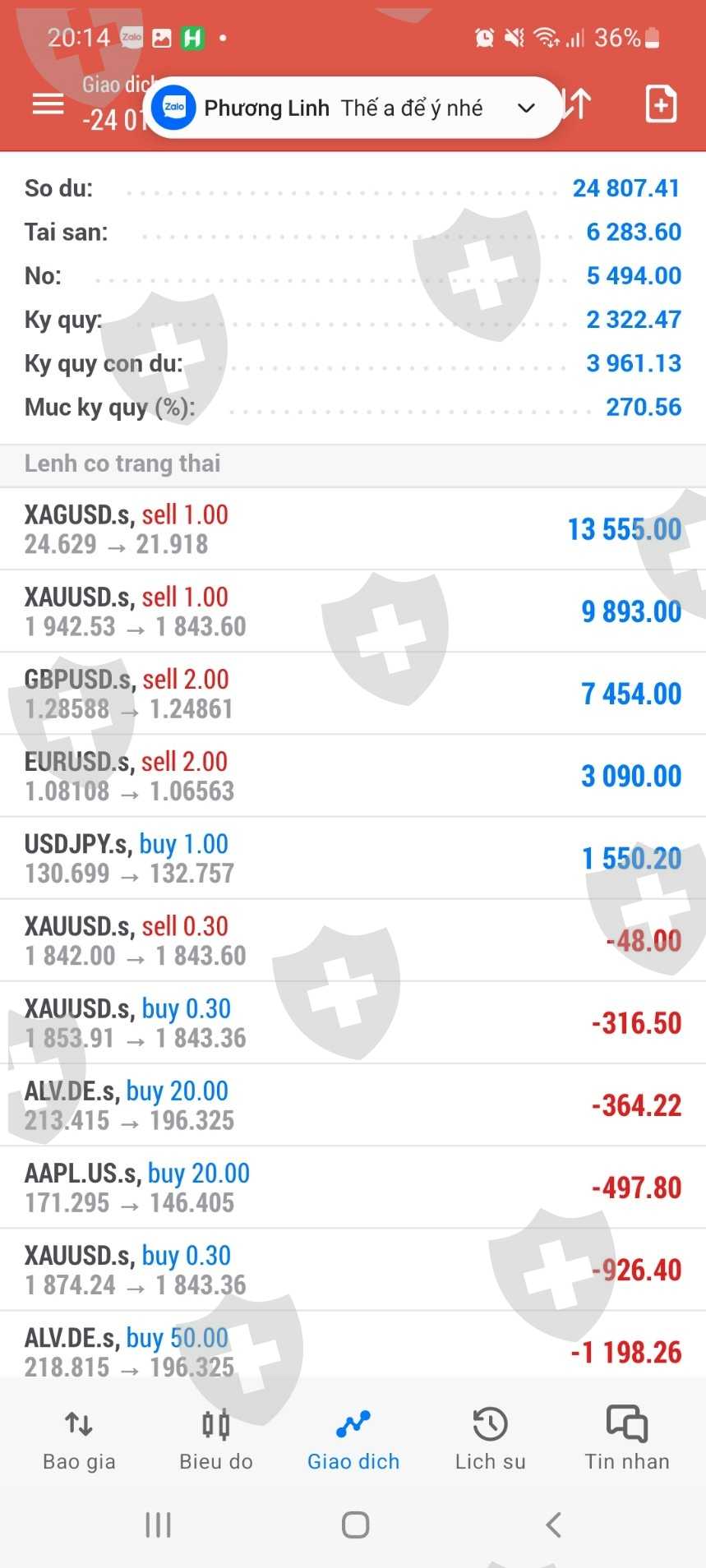Image resolution: width=706 pixels, height=1568 pixels.
Task: Switch to the Bao gia tab
Action: [x=79, y=1438]
